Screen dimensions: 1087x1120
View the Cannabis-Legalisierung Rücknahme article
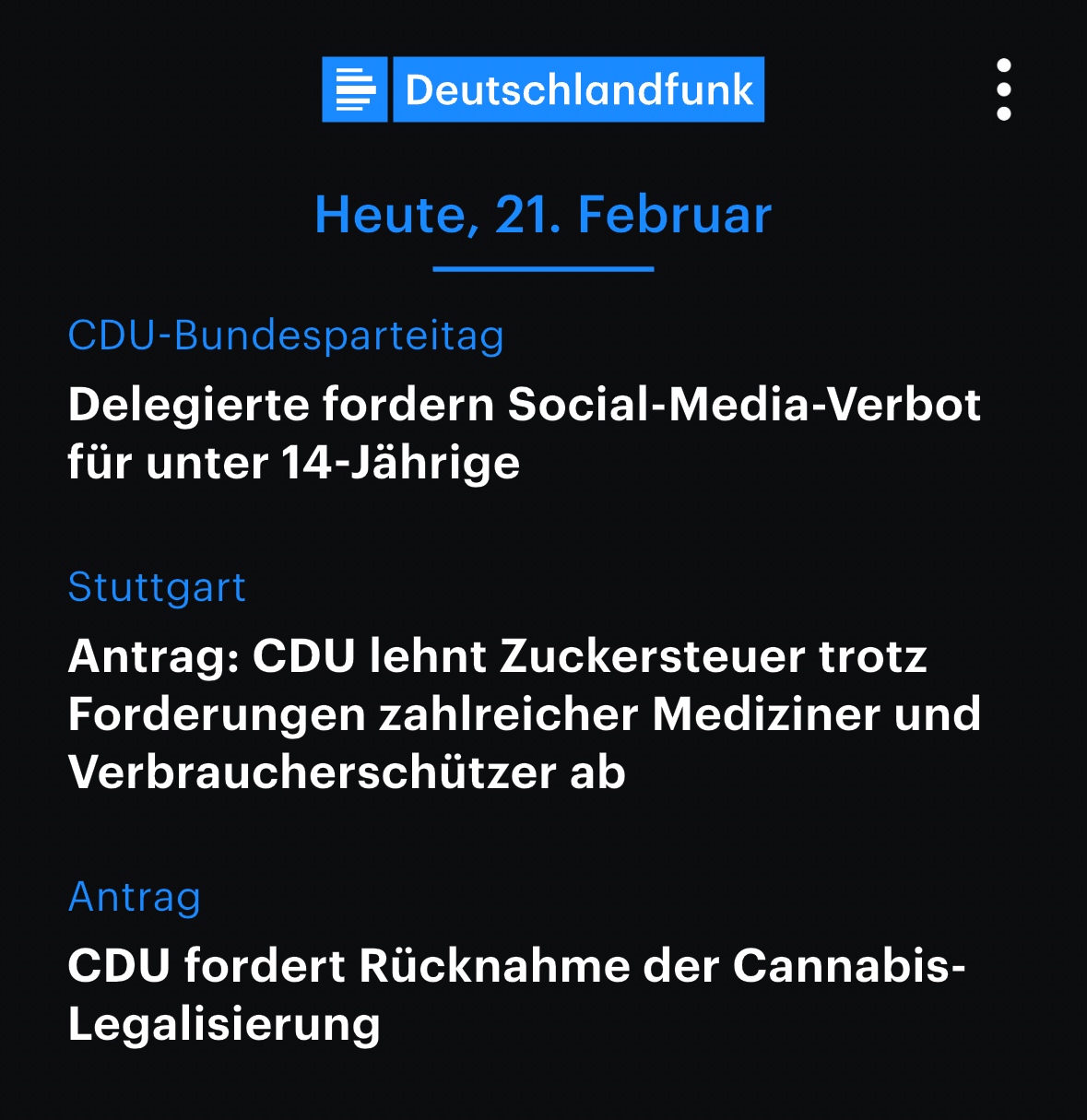click(x=516, y=994)
